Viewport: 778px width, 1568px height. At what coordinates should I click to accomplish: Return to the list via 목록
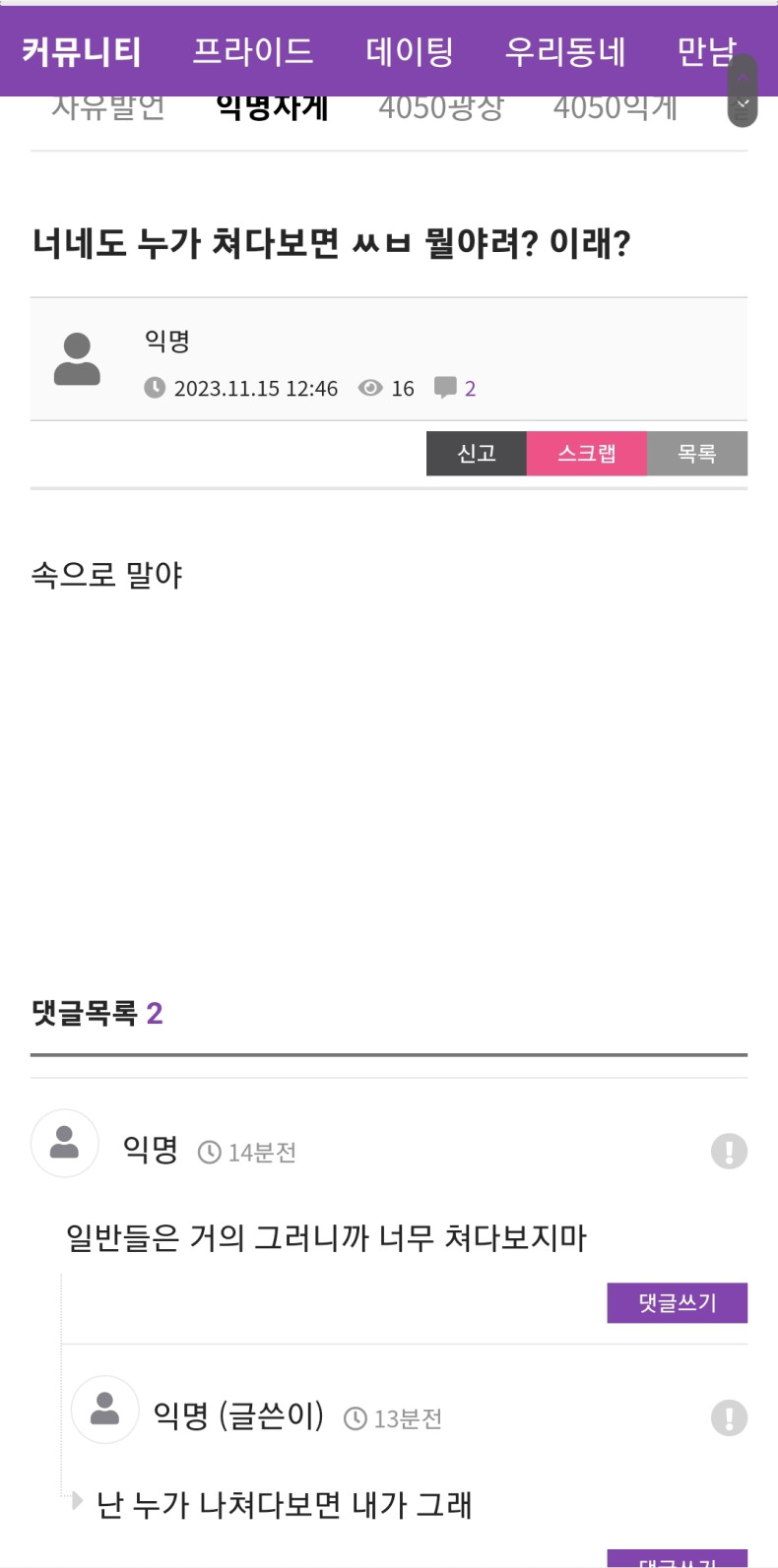[697, 454]
